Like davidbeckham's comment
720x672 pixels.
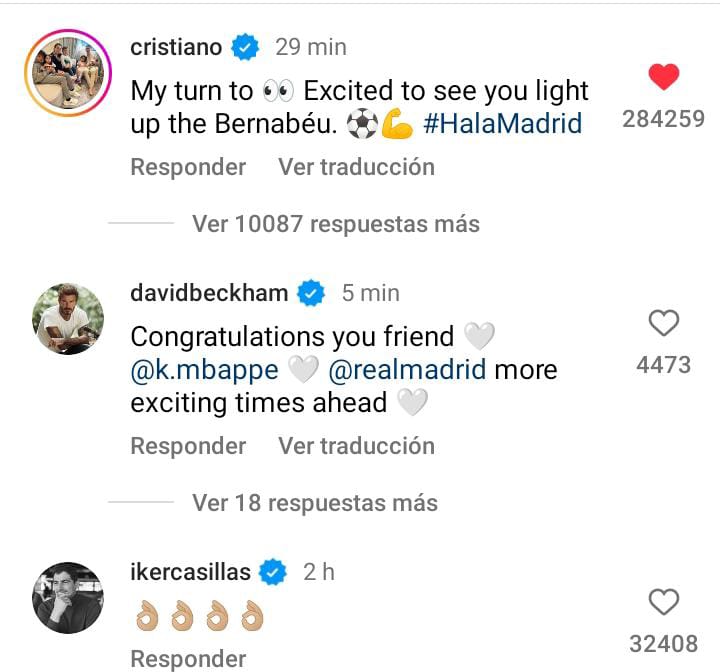(663, 323)
